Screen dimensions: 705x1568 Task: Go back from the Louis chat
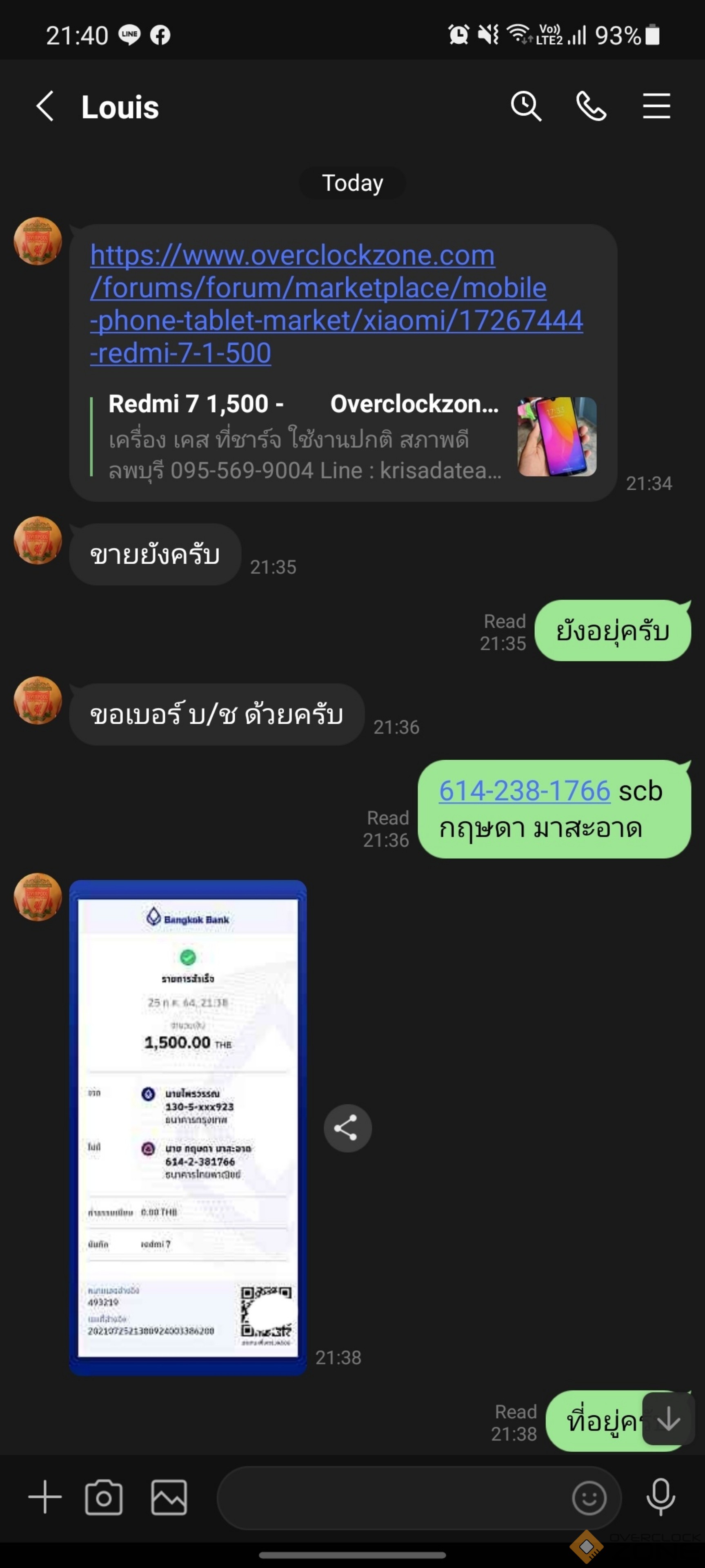[45, 107]
